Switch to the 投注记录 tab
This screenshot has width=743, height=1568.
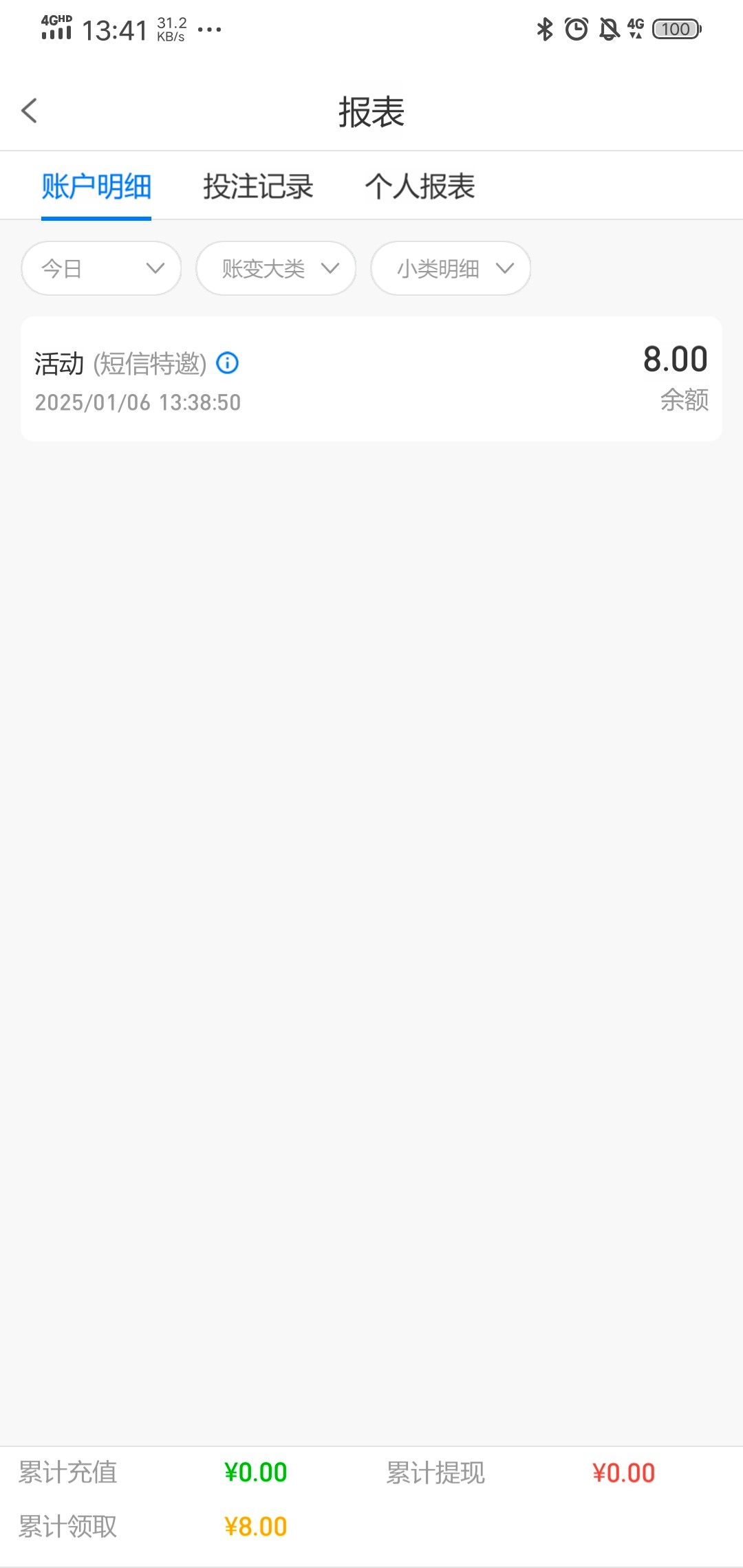258,186
